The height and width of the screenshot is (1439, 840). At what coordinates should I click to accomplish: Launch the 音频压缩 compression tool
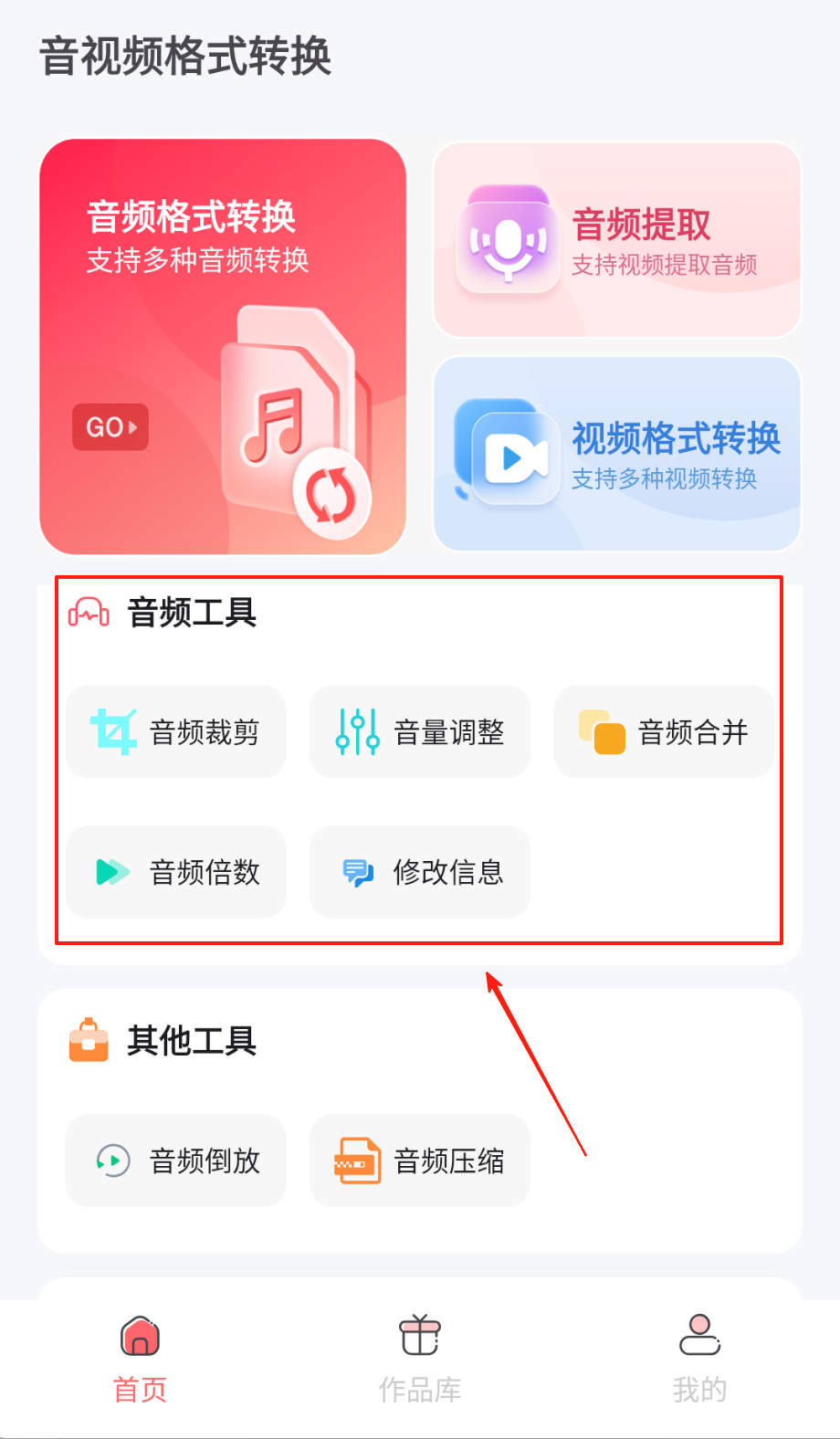[x=420, y=1161]
